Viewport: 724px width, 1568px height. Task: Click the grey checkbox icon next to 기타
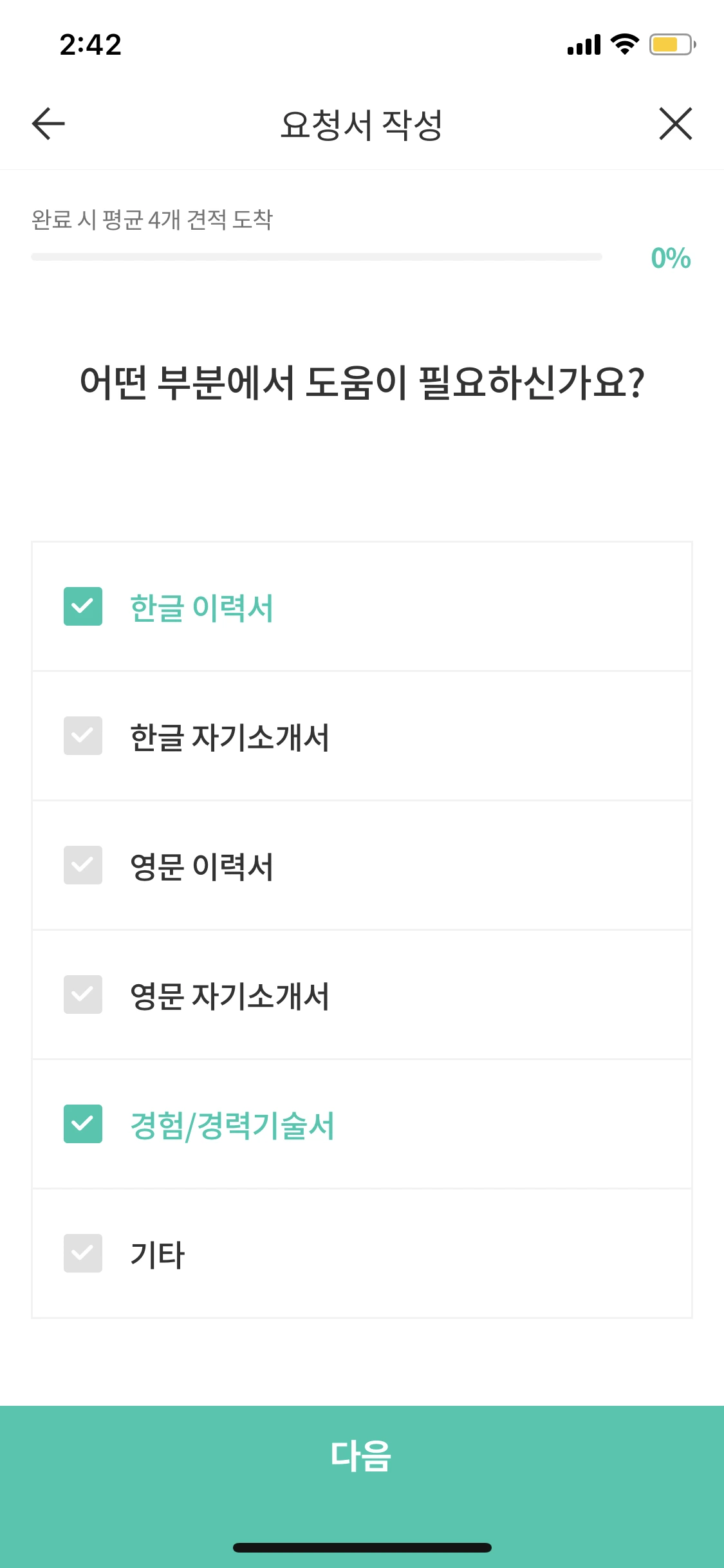point(83,1253)
